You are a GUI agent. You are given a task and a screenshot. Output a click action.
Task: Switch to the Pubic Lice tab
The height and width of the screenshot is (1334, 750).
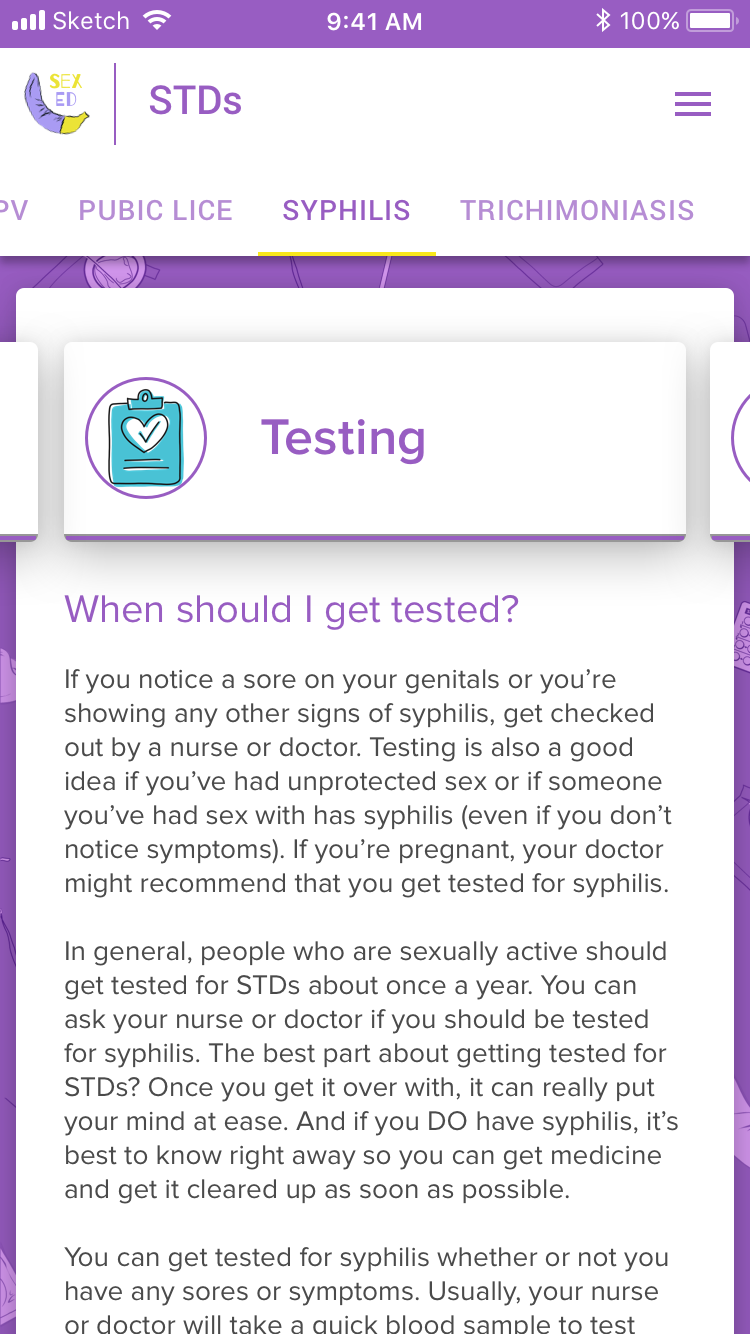[156, 211]
